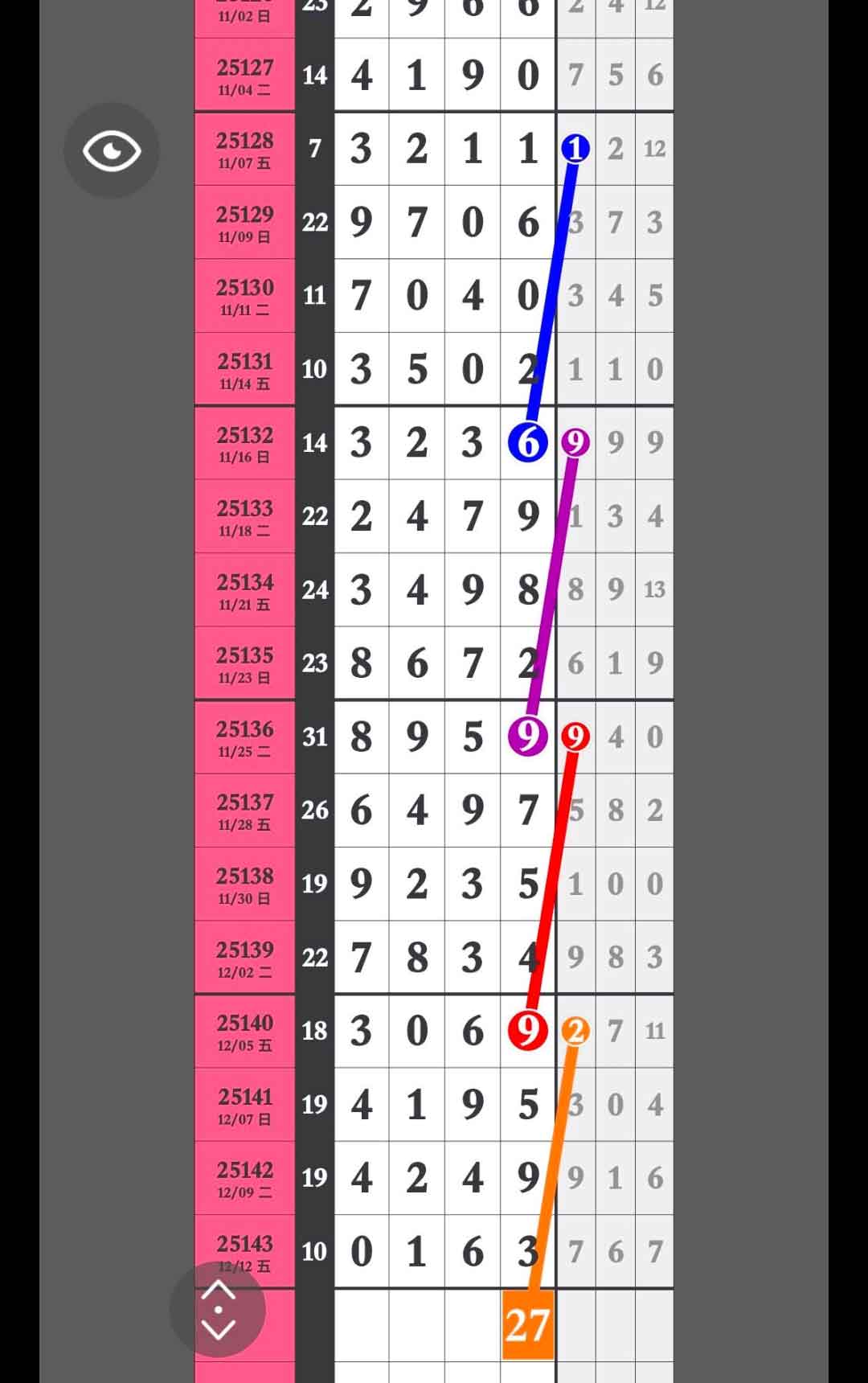The width and height of the screenshot is (868, 1383).
Task: Click the period count 31 for draw 25136
Action: pos(313,737)
